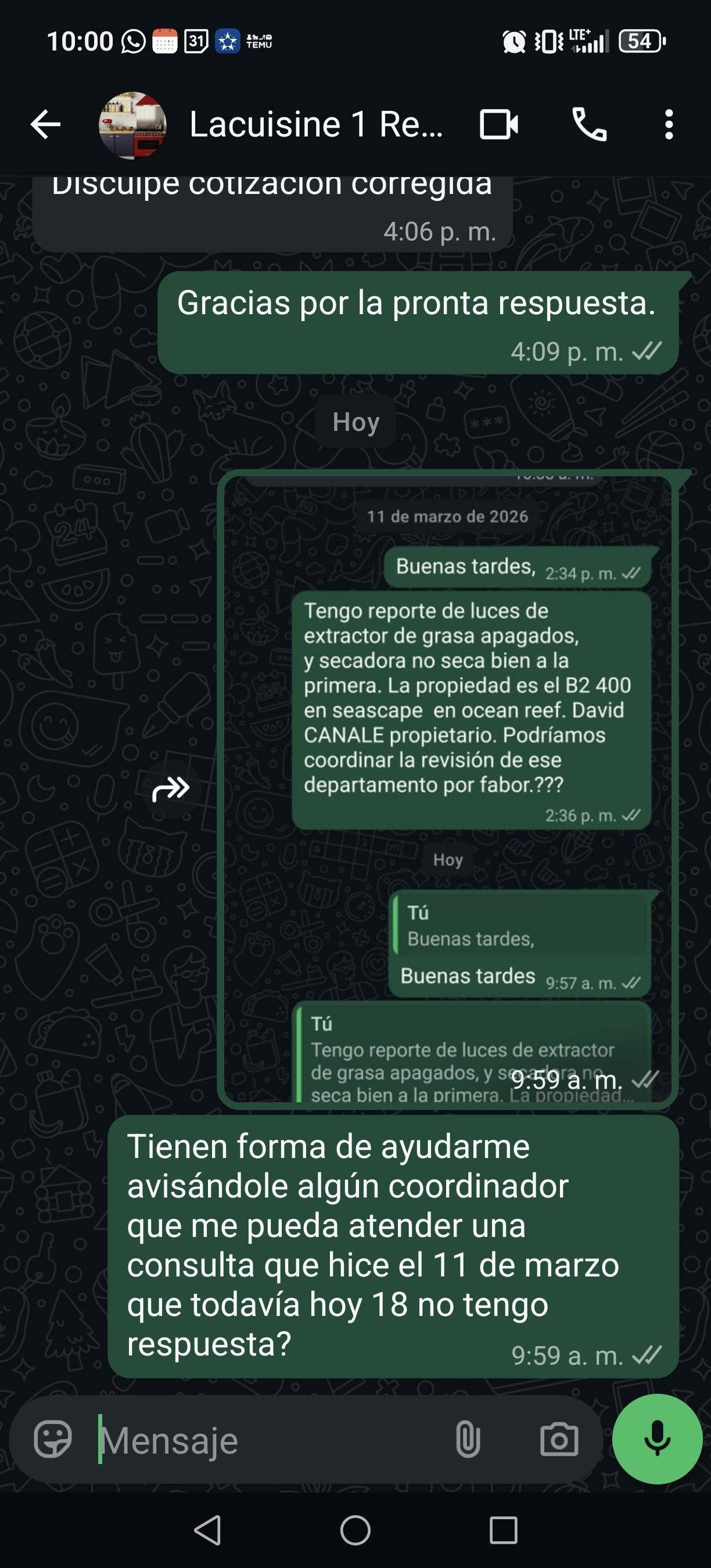Image resolution: width=711 pixels, height=1568 pixels.
Task: Forward the screenshot image message
Action: [171, 789]
